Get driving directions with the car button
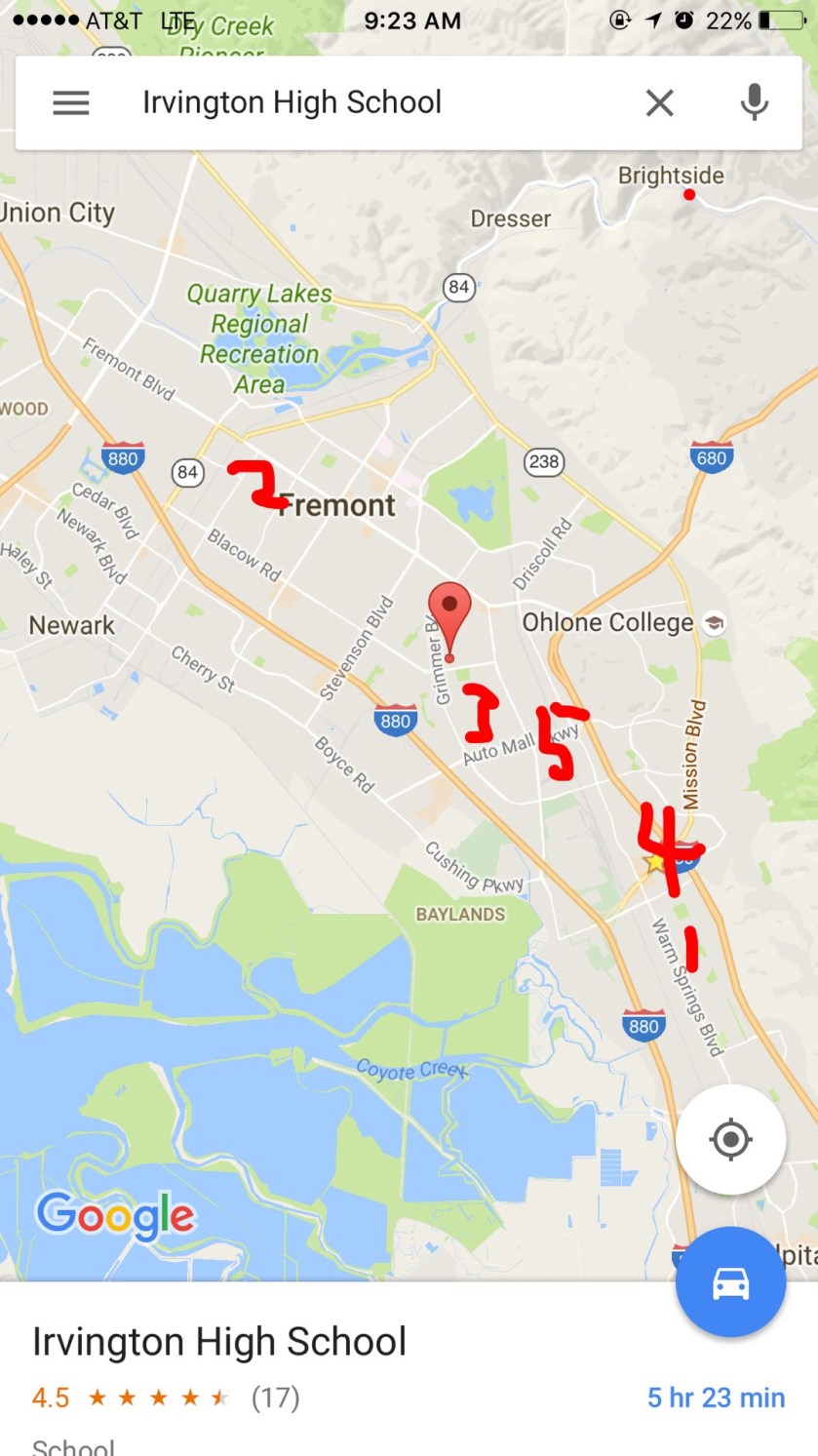 coord(730,1282)
